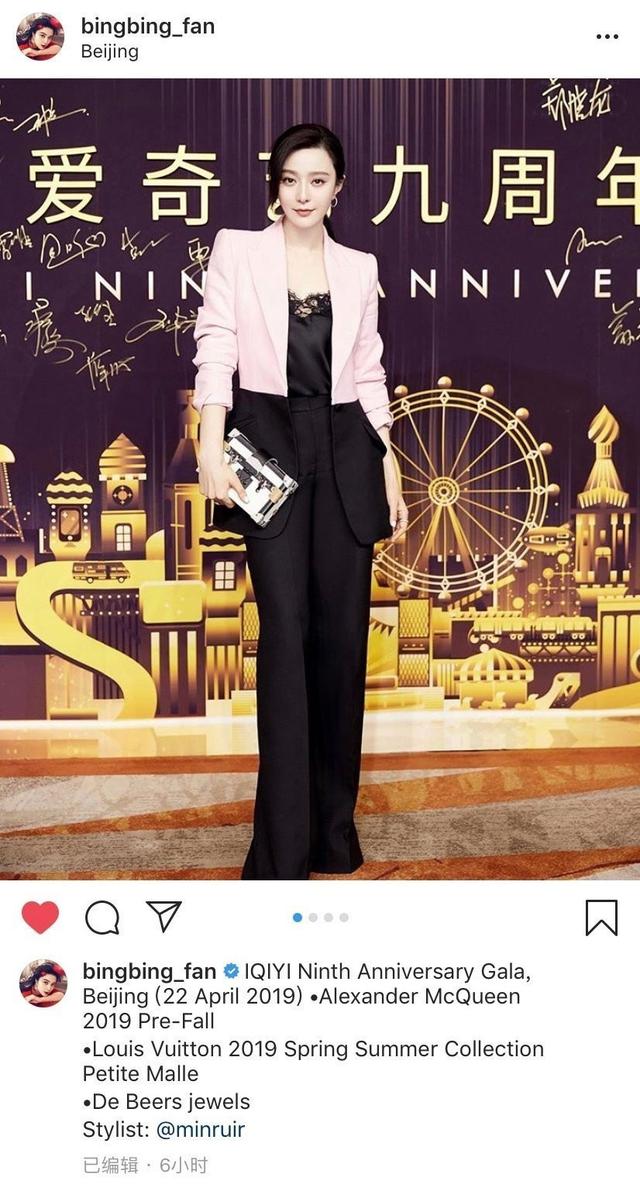
Task: Tap bingbing_fan username in the caption
Action: point(149,971)
